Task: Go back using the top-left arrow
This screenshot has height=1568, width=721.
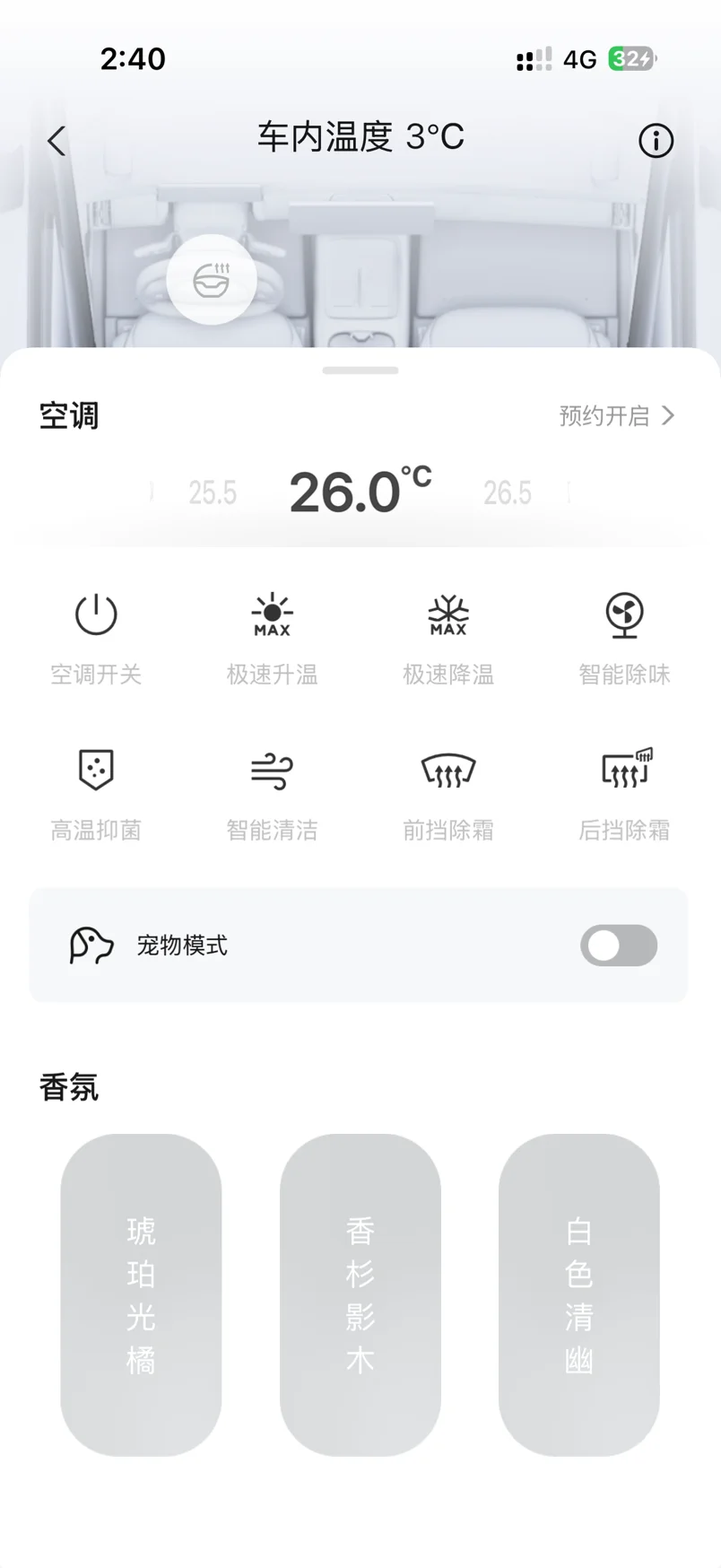Action: (x=56, y=141)
